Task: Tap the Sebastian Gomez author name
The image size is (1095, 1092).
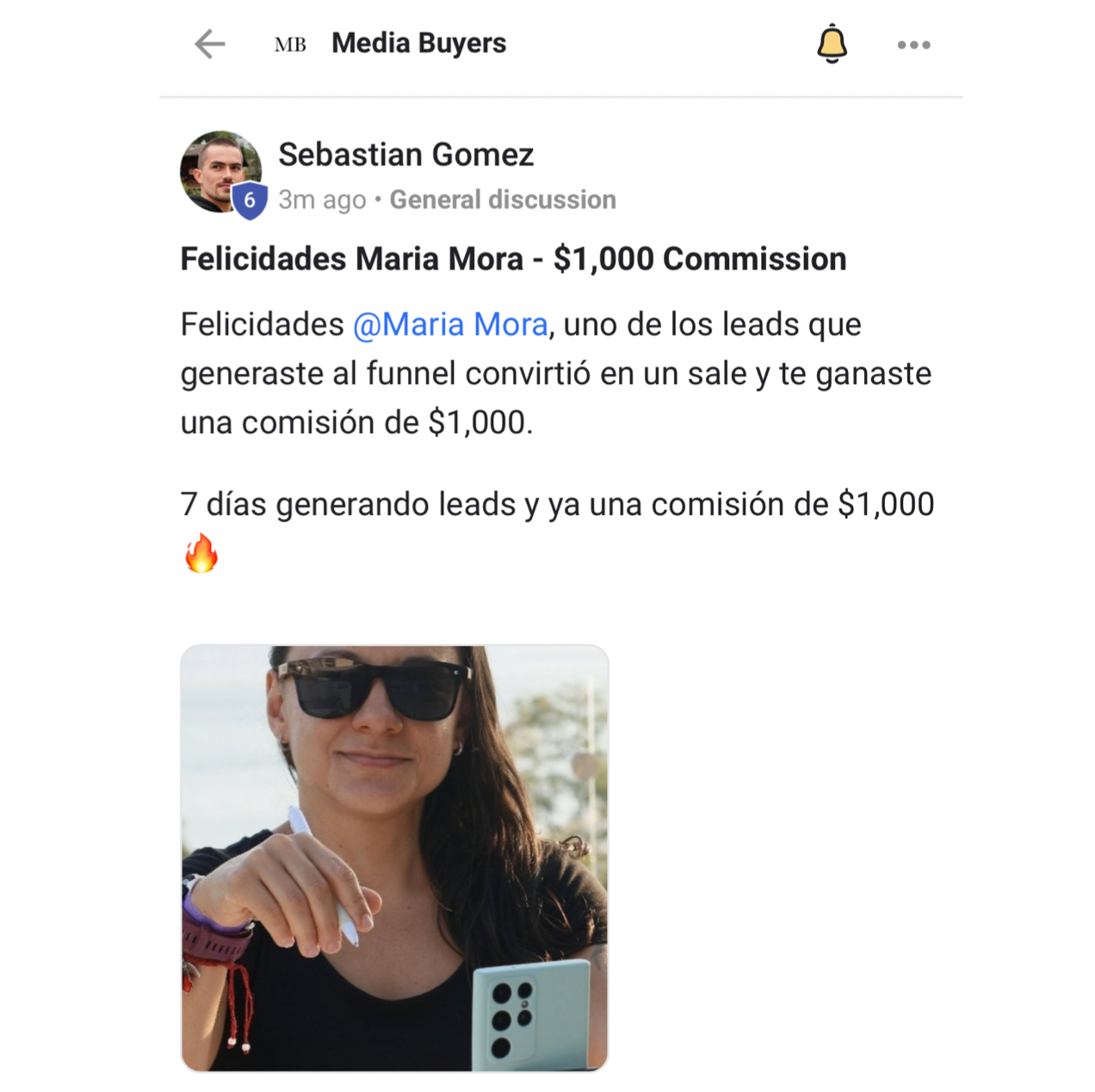Action: [x=405, y=155]
